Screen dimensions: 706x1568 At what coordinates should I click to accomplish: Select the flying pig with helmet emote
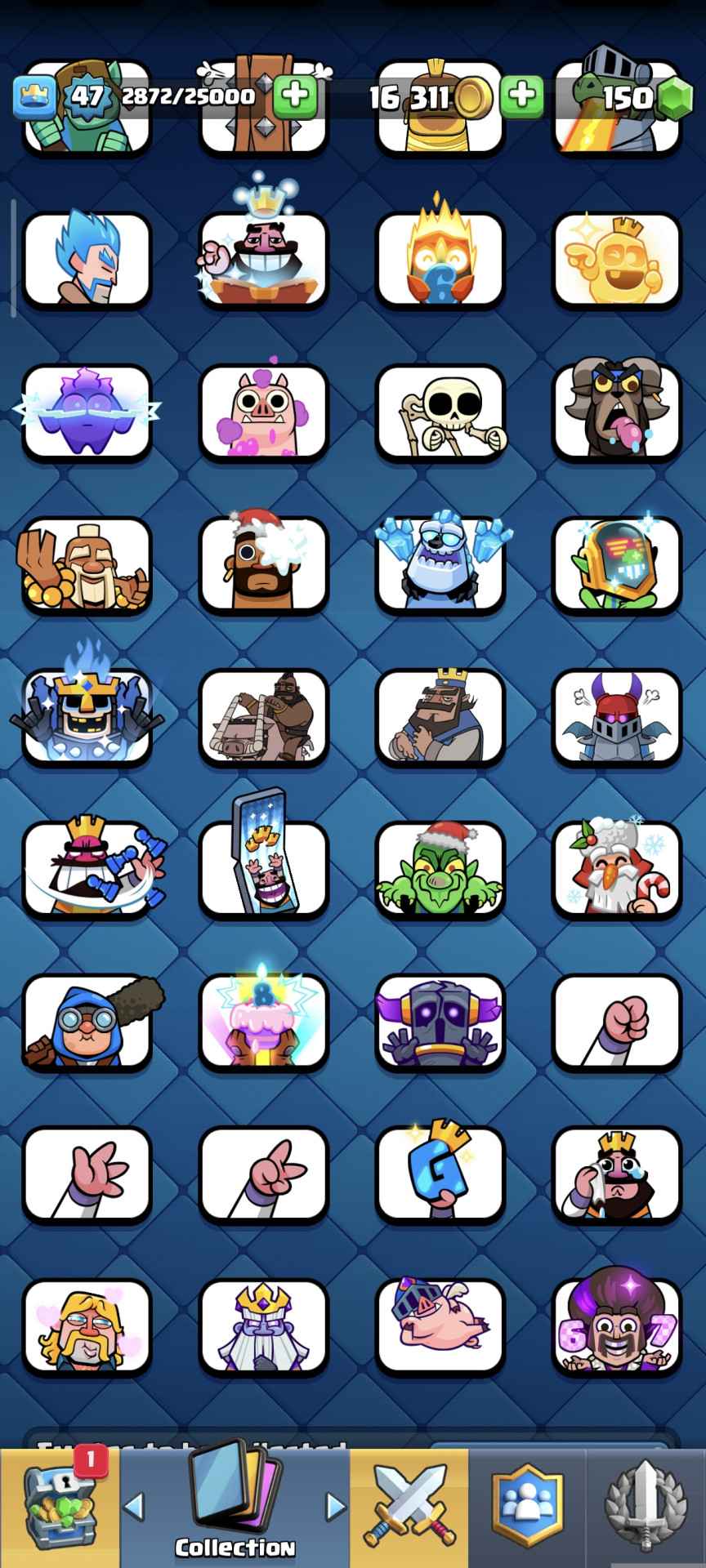pos(440,1326)
